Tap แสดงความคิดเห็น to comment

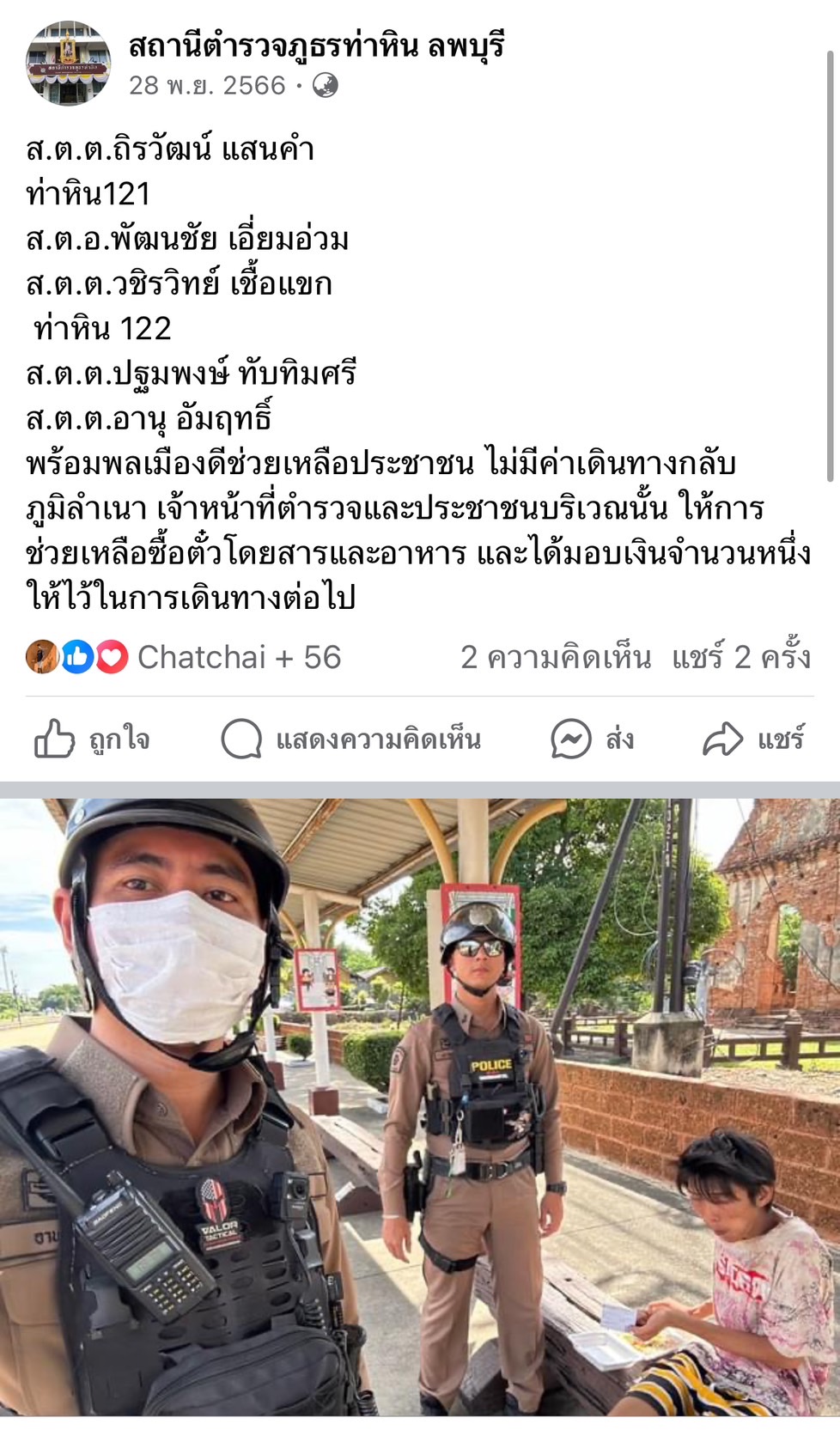pos(350,739)
